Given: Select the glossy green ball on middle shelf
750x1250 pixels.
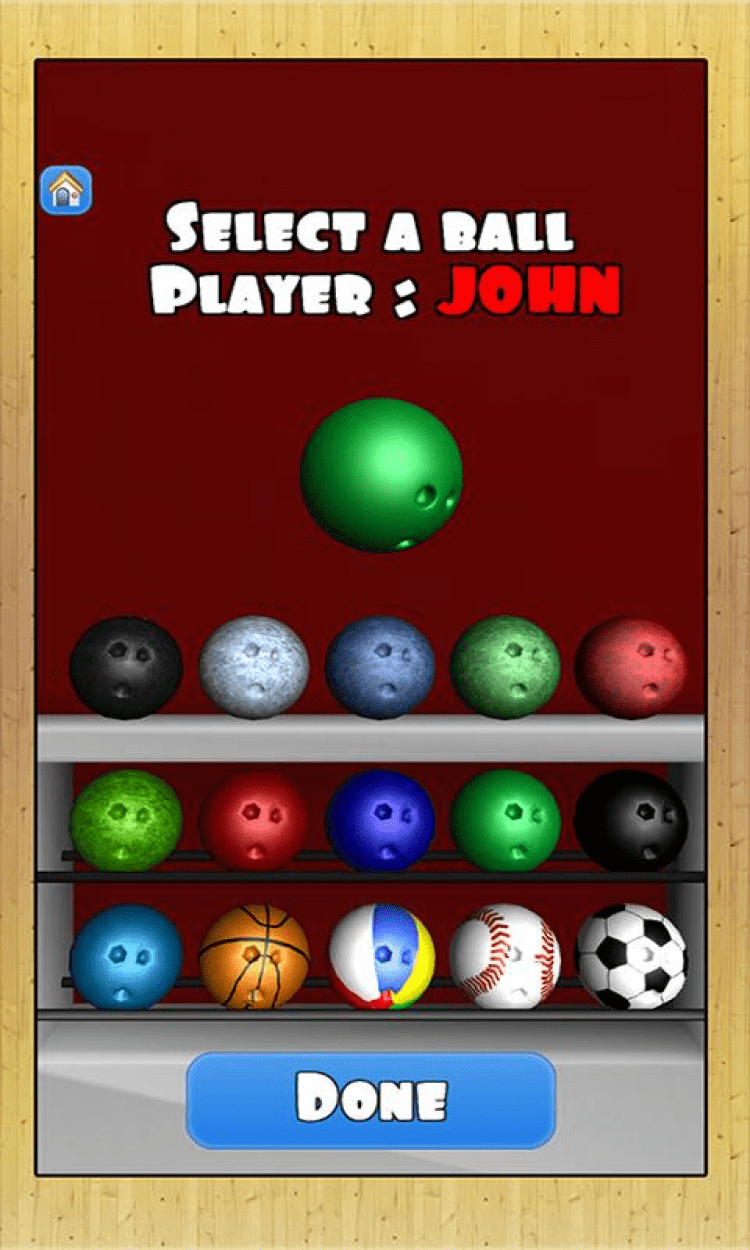Looking at the screenshot, I should [x=505, y=820].
